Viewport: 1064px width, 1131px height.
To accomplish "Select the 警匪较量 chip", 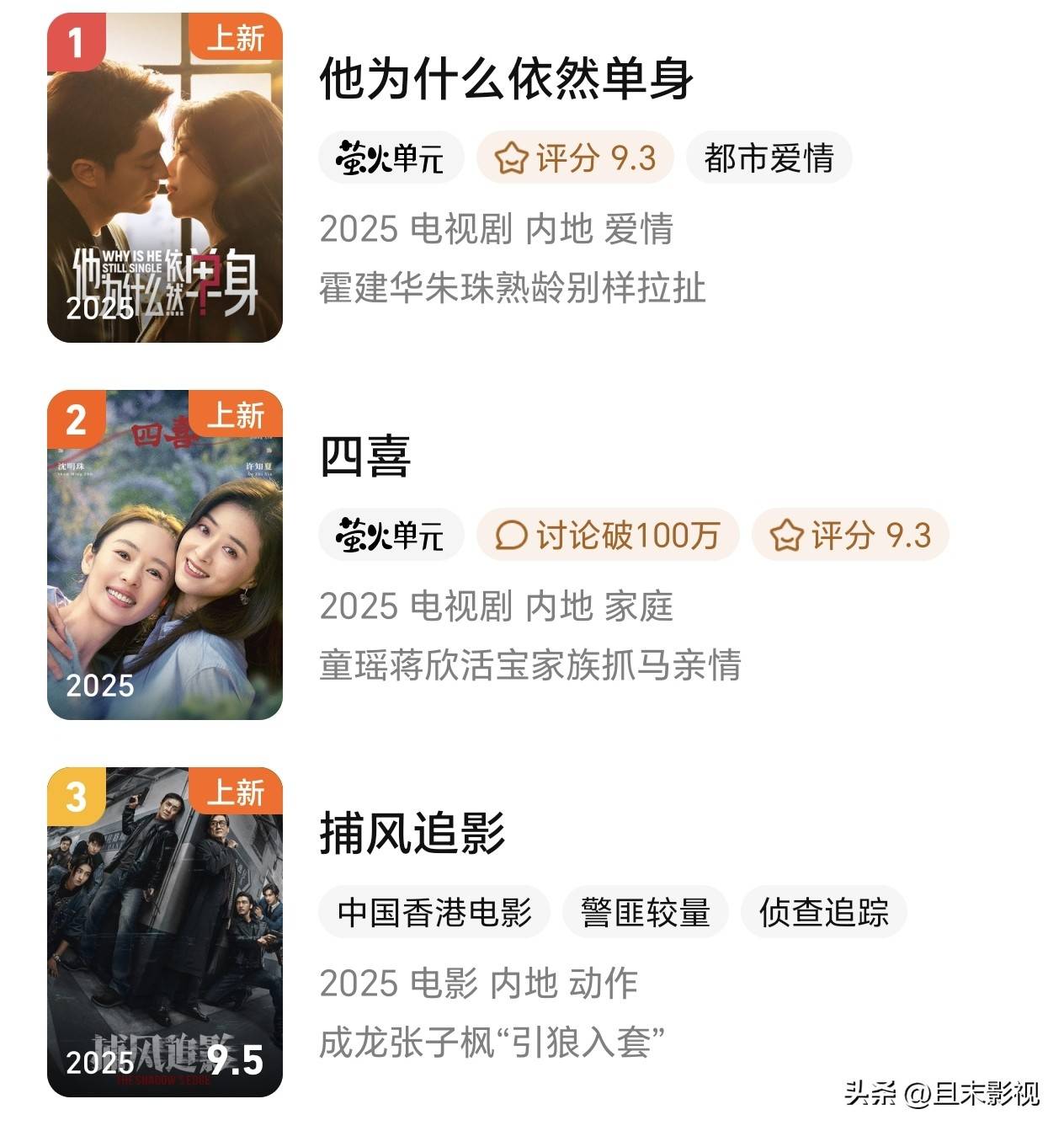I will pos(645,912).
